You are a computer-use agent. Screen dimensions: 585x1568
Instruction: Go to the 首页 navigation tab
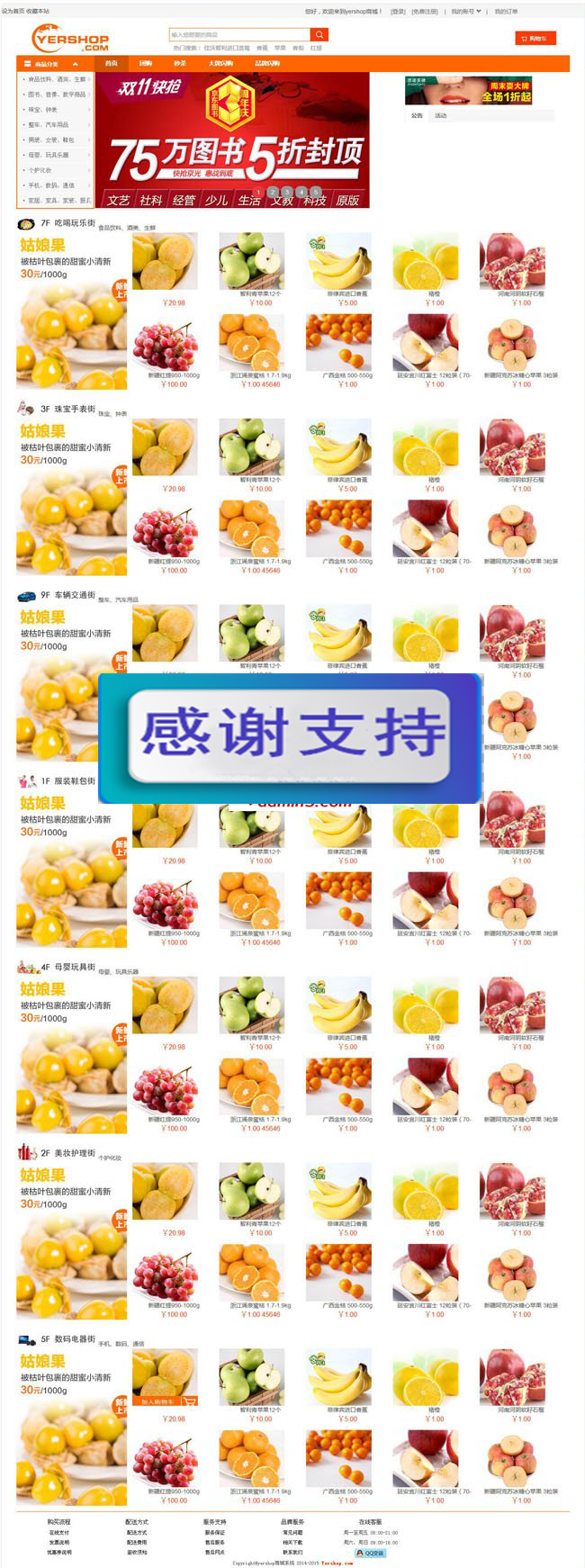tap(111, 64)
